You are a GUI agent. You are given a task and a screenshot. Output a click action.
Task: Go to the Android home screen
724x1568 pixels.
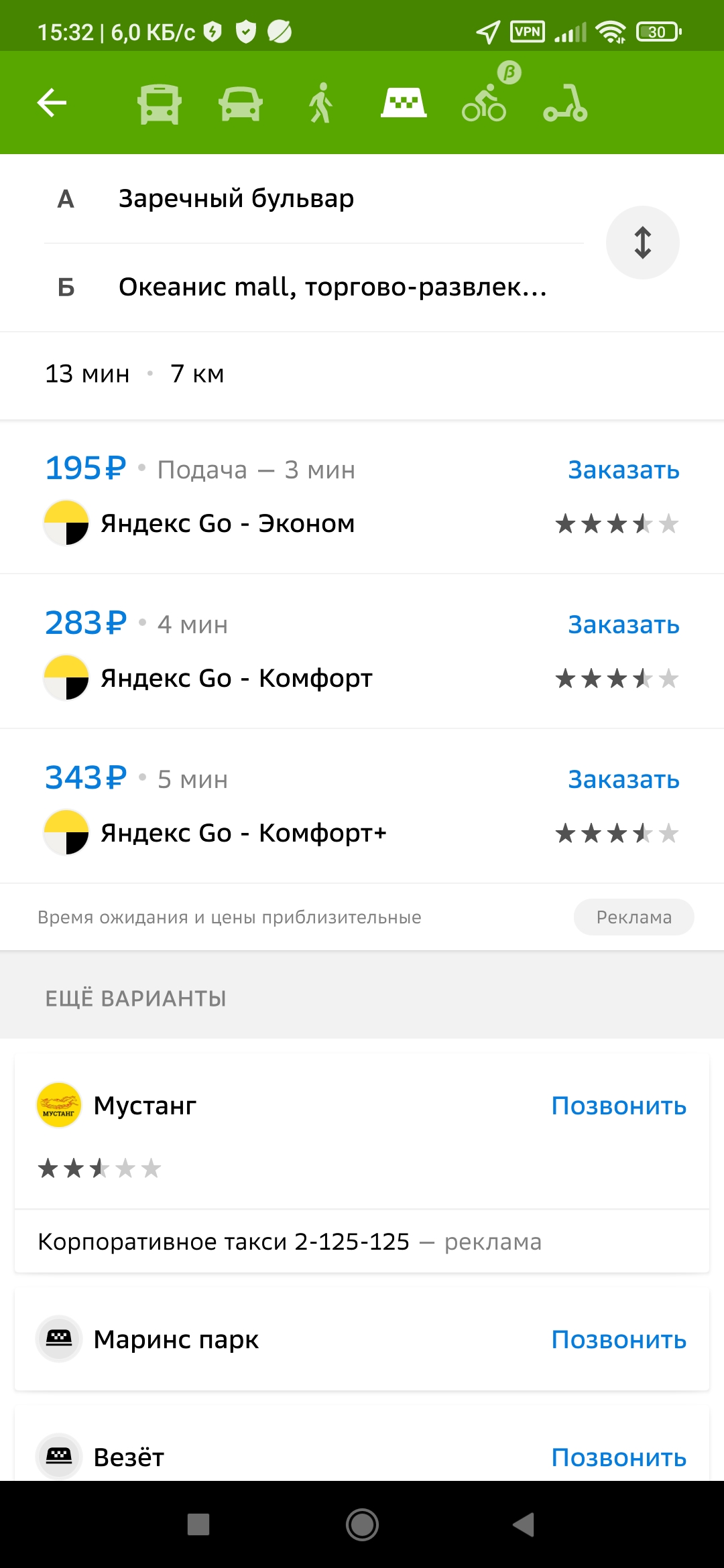[362, 1524]
